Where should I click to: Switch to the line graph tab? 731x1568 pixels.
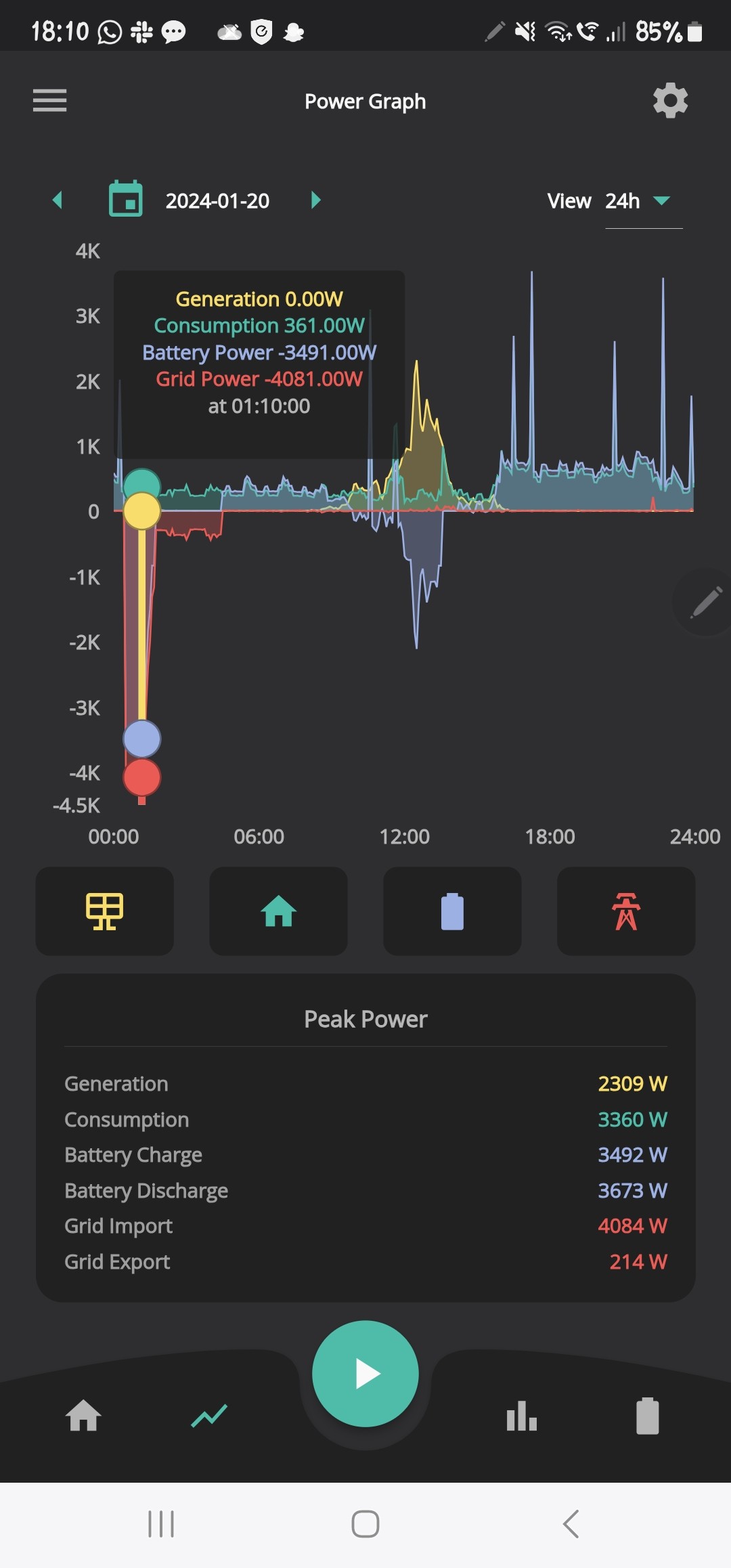(209, 1416)
